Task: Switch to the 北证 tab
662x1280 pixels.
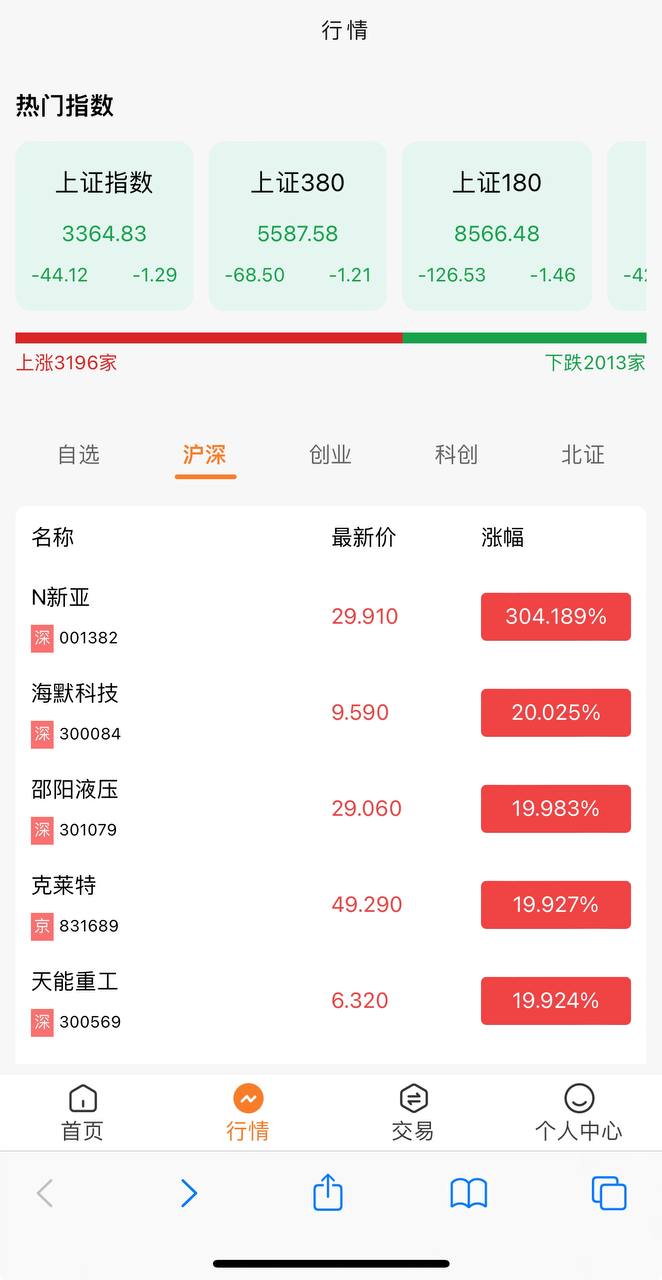Action: tap(583, 455)
